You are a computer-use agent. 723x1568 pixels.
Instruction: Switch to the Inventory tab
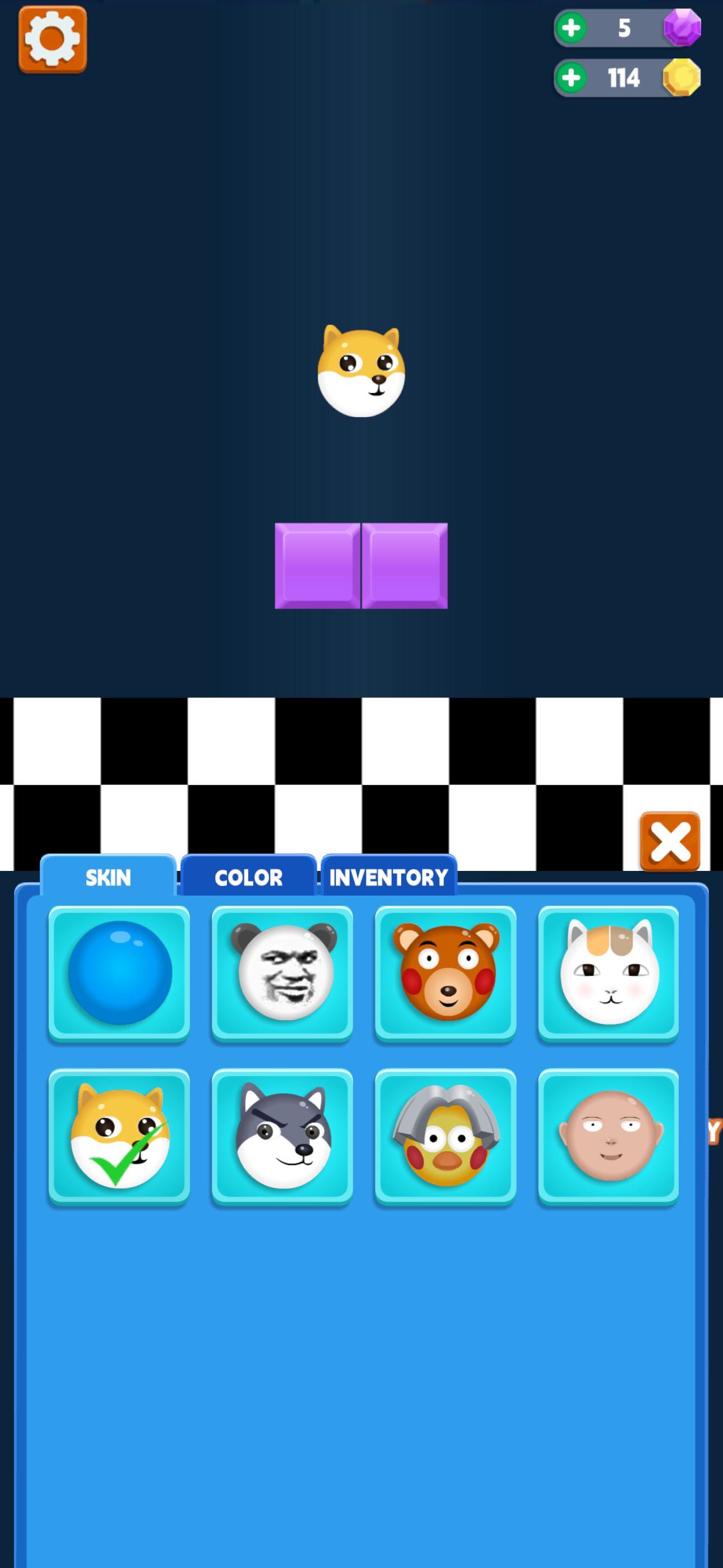tap(388, 877)
